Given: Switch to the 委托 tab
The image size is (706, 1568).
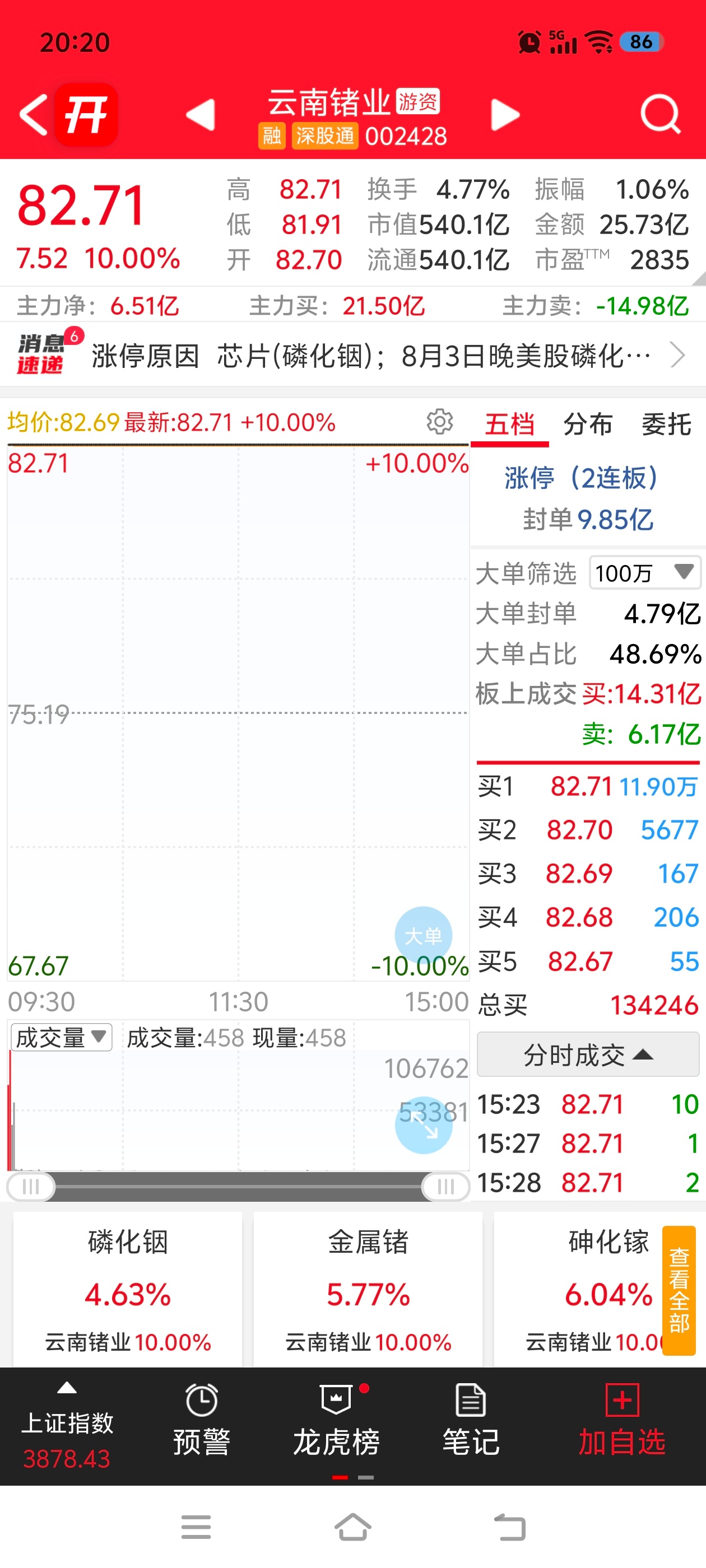Looking at the screenshot, I should tap(666, 424).
